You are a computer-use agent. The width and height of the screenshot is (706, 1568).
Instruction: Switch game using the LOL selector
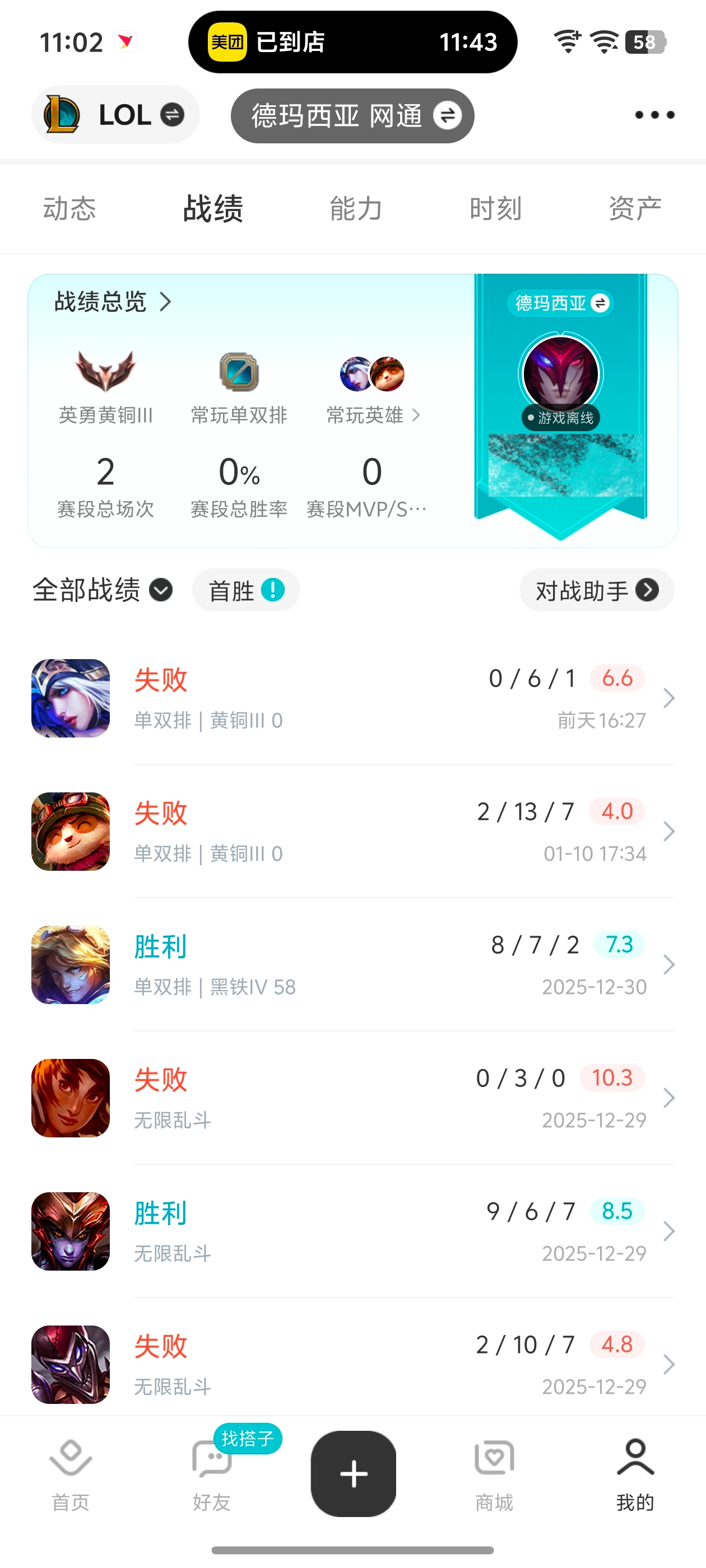tap(115, 115)
